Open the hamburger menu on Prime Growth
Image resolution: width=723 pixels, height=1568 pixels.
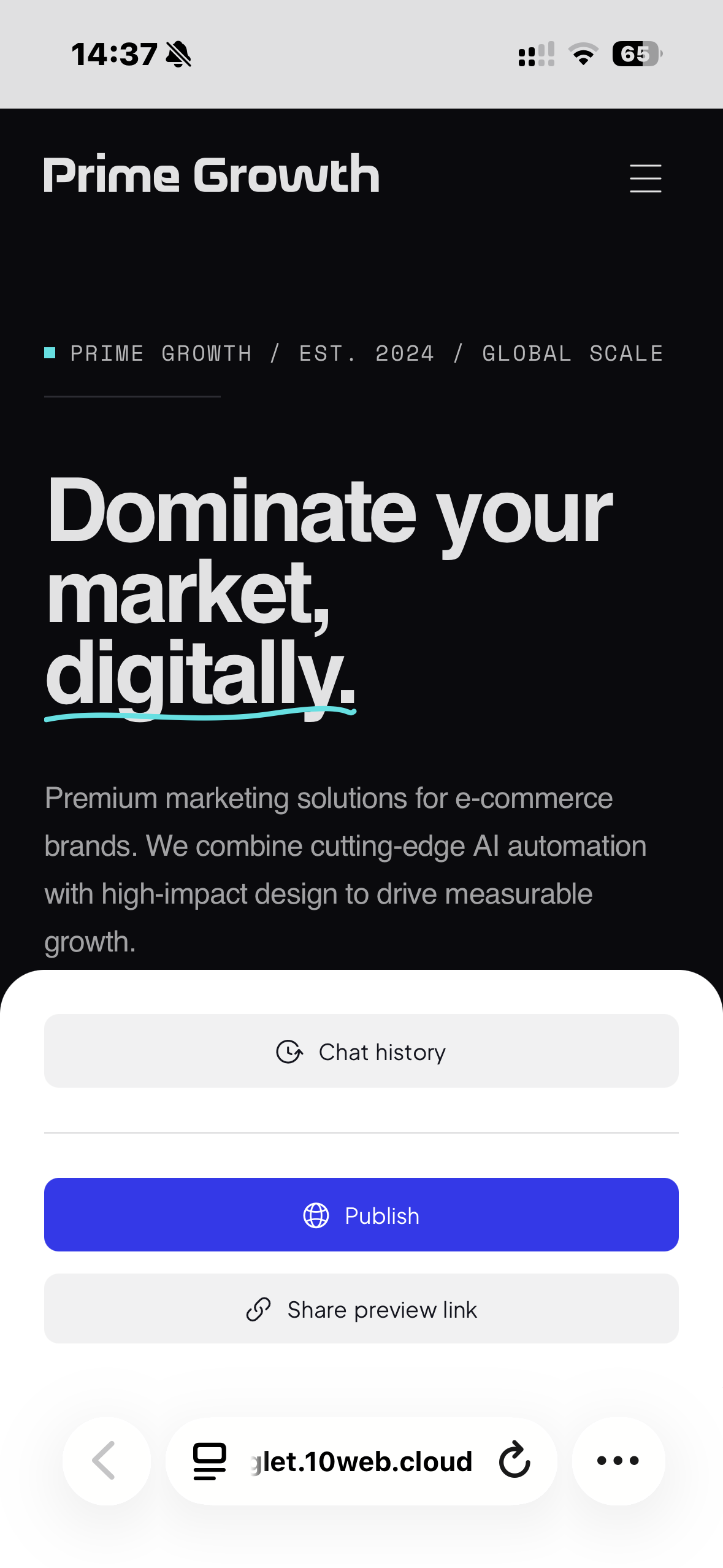[645, 179]
